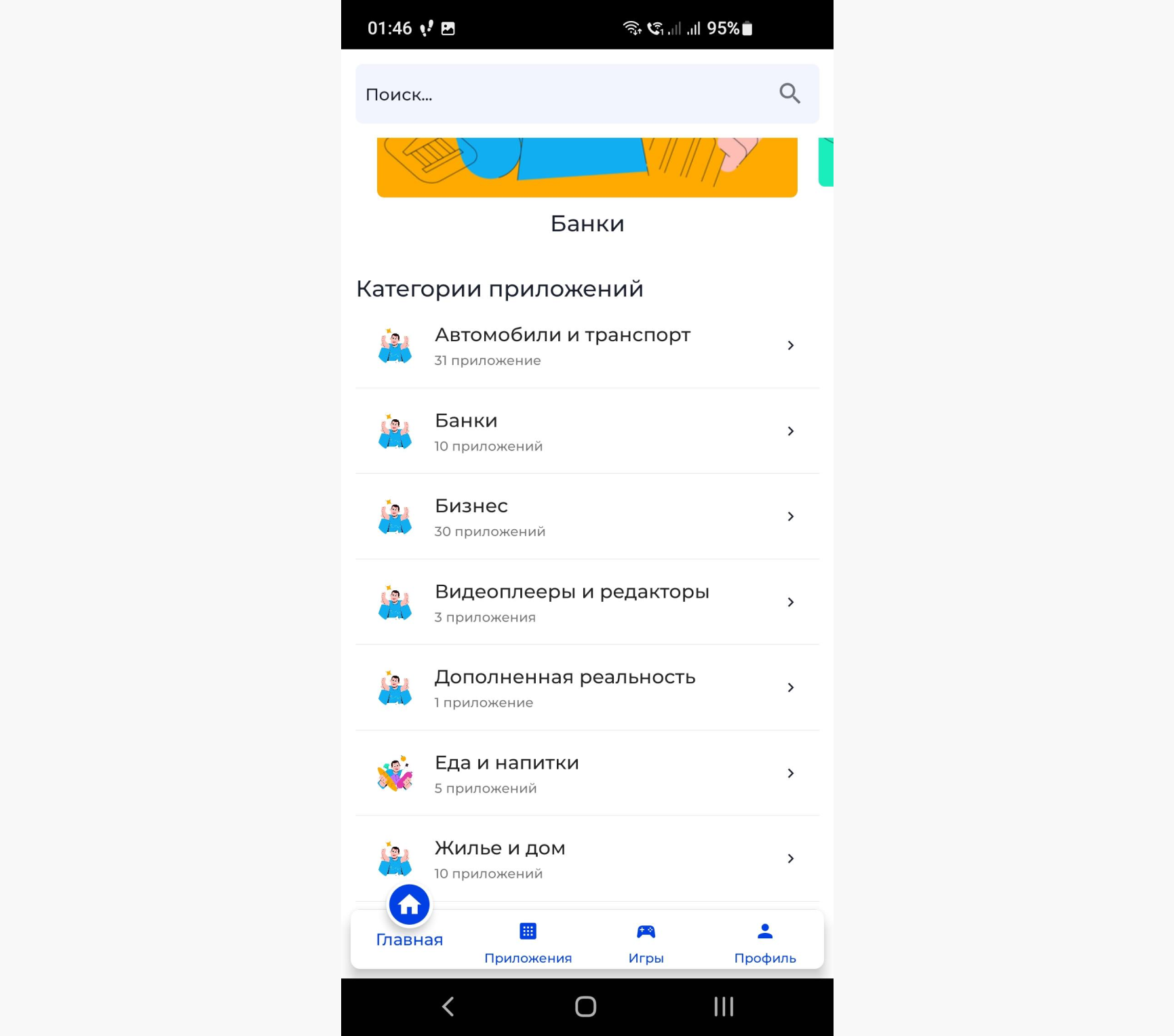Open Видеоплееры и редакторы category
The width and height of the screenshot is (1174, 1036).
tap(587, 602)
